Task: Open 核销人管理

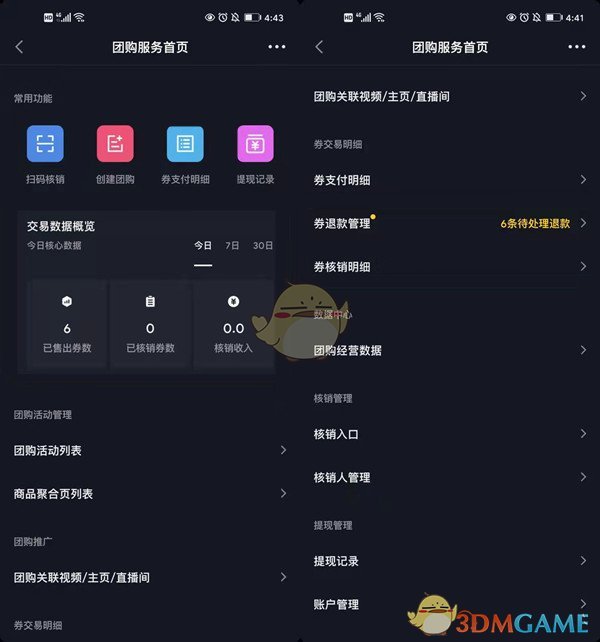Action: point(448,477)
